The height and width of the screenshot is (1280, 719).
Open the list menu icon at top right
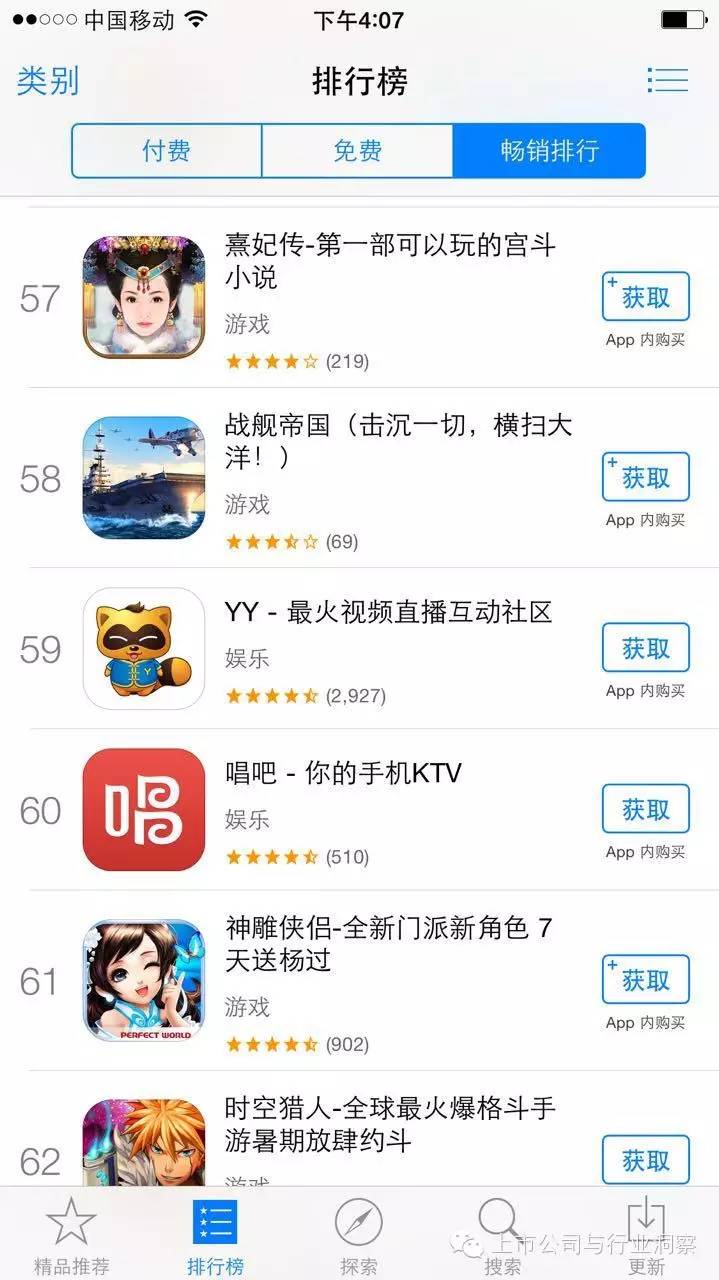667,80
